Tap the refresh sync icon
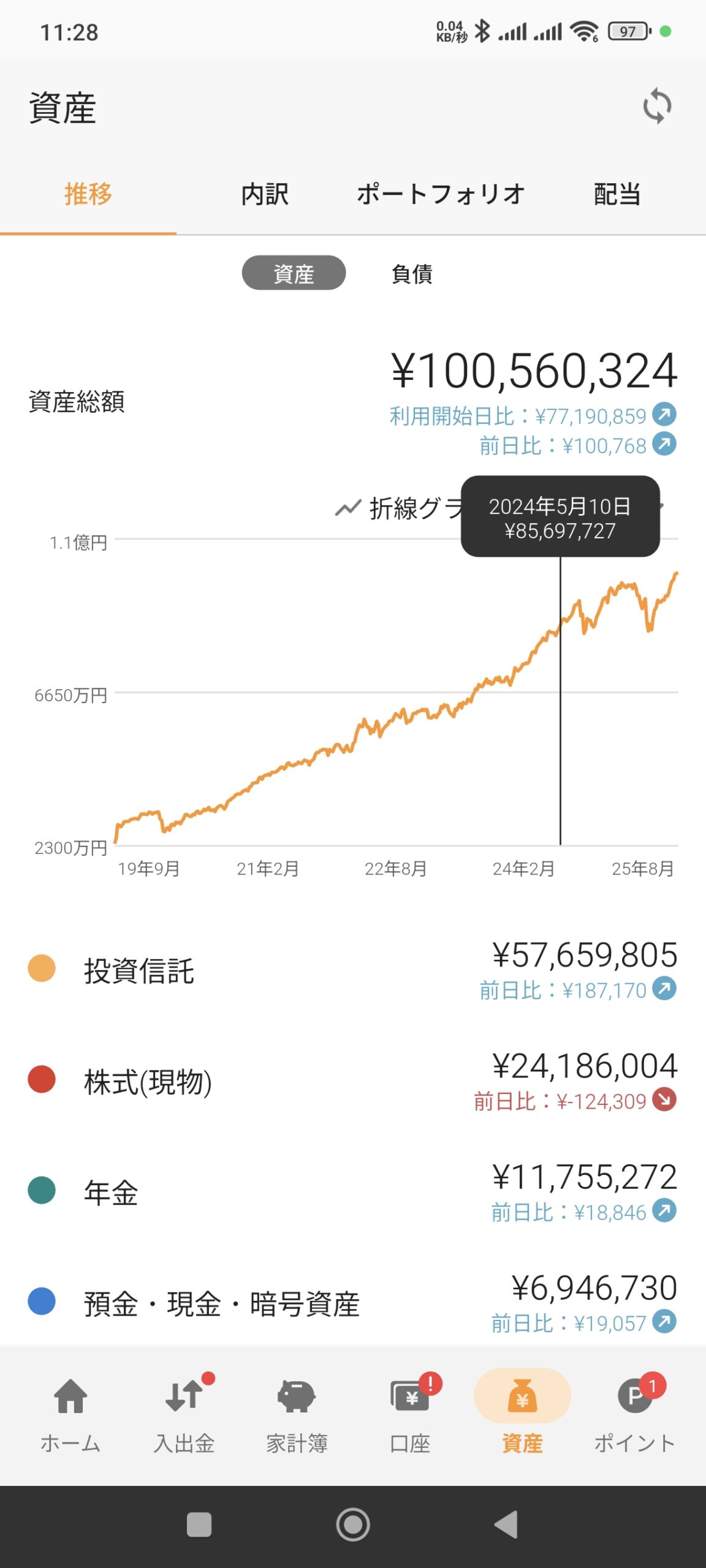The height and width of the screenshot is (1568, 706). (657, 106)
